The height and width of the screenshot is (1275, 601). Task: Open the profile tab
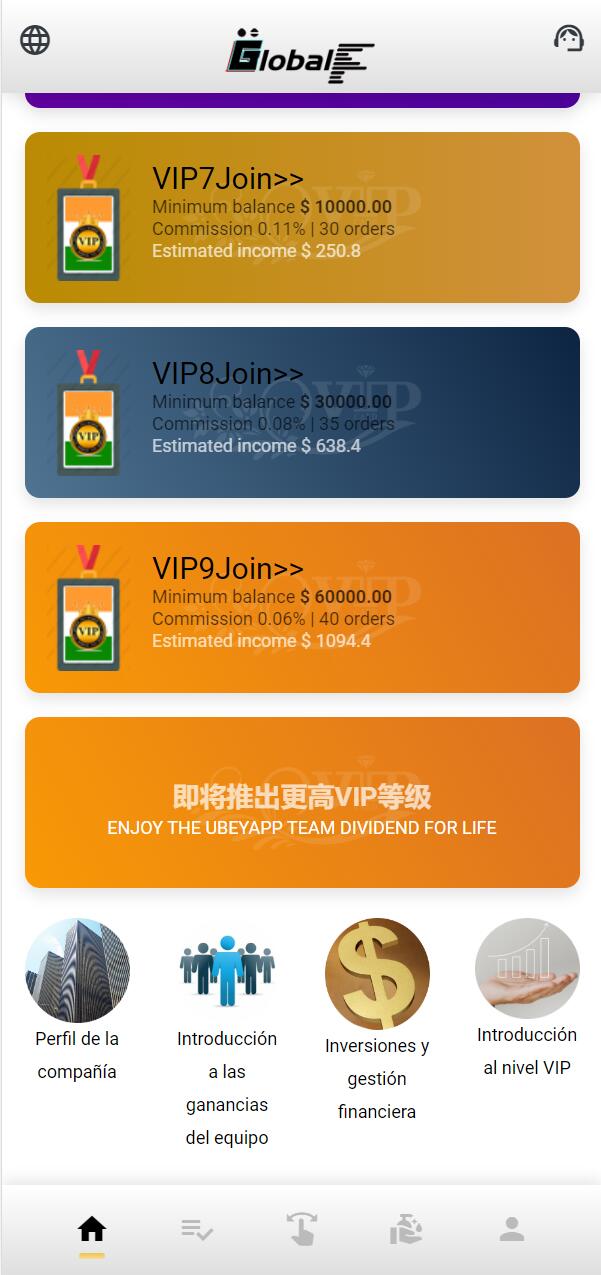pyautogui.click(x=512, y=1229)
